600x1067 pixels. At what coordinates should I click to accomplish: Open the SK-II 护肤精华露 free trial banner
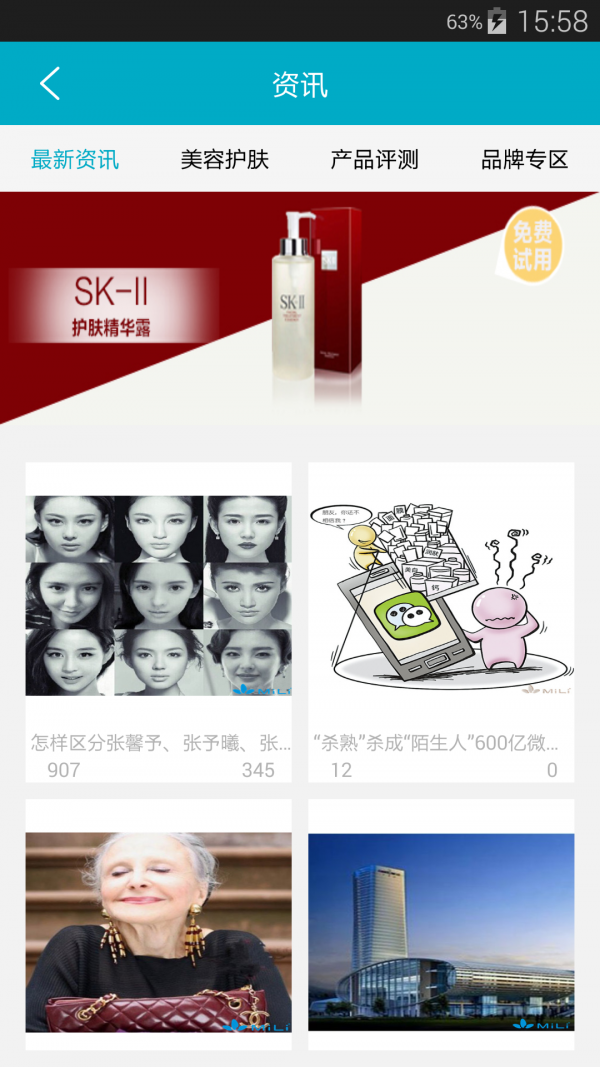(x=300, y=308)
